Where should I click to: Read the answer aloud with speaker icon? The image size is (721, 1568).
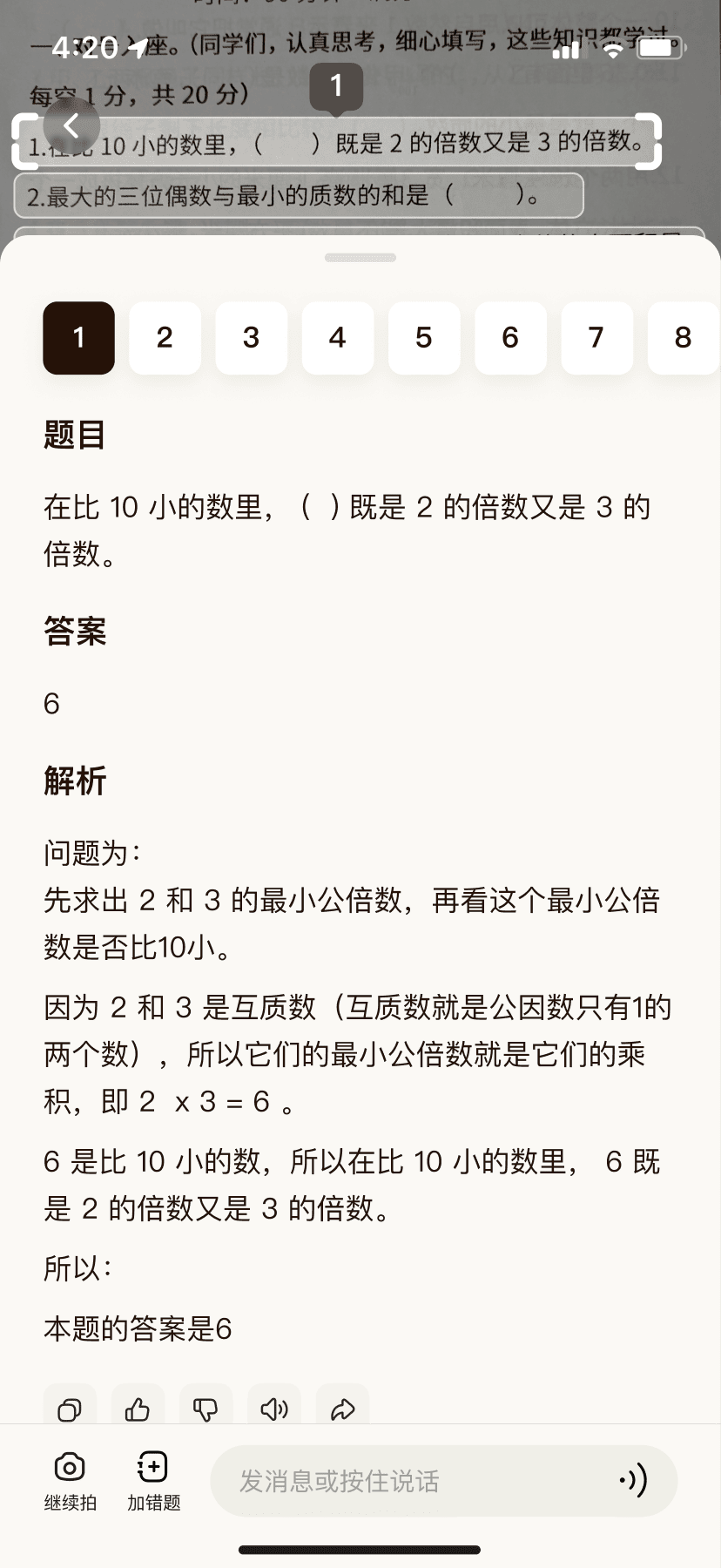tap(274, 1409)
